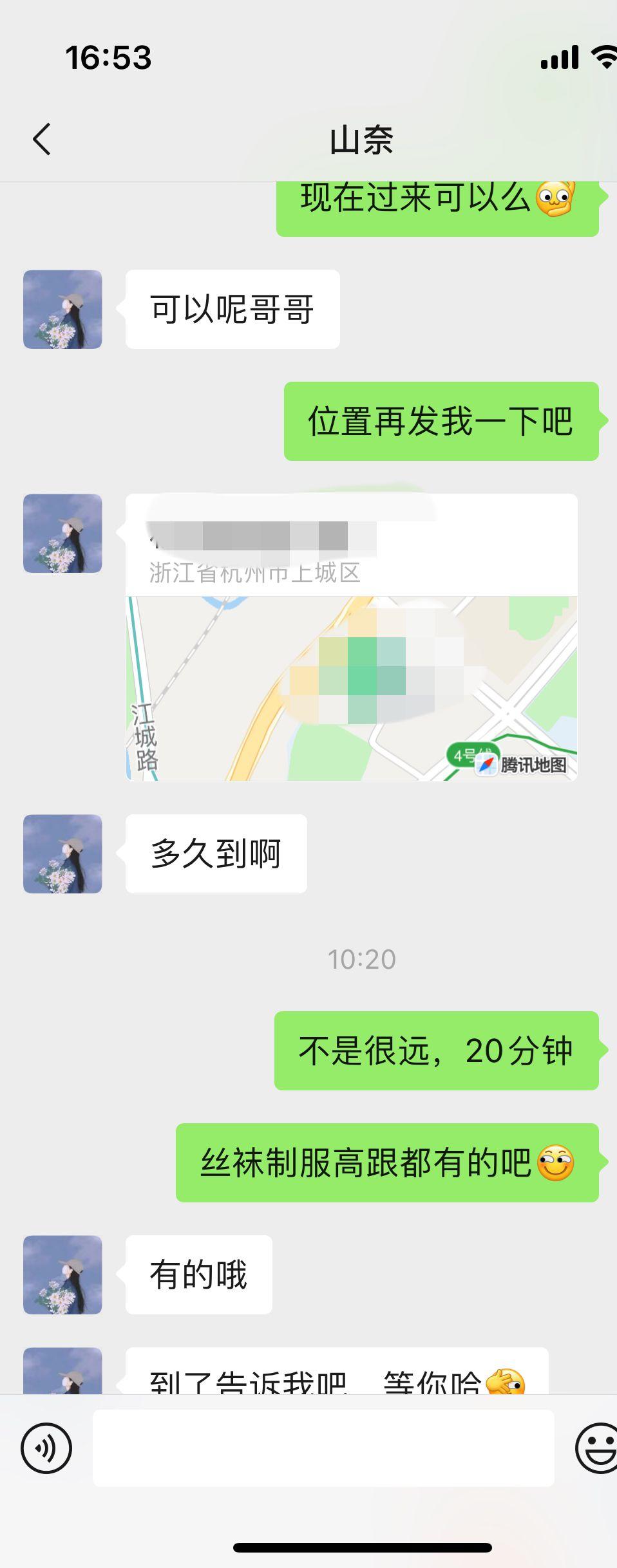Open the shared location card in 上城区
617x1568 pixels.
(351, 637)
